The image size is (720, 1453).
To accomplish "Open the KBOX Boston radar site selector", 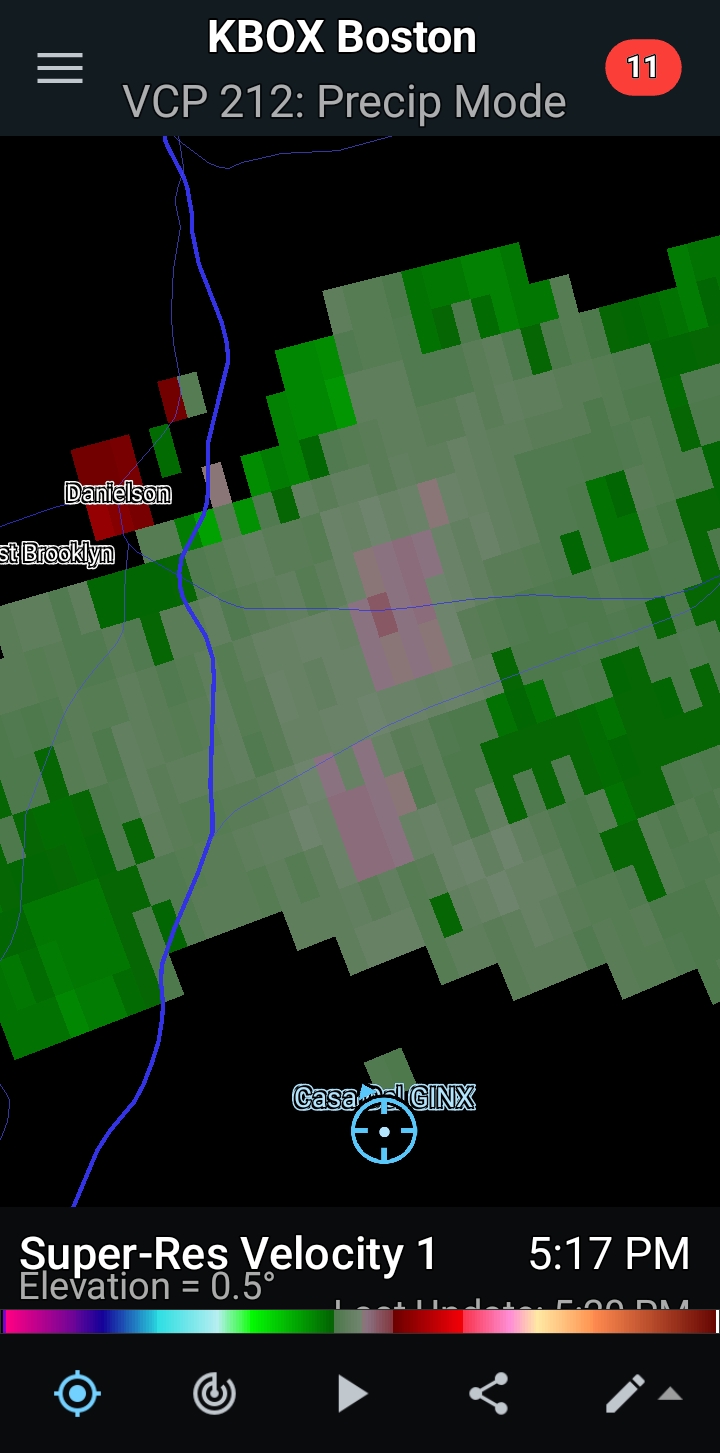I will (342, 38).
